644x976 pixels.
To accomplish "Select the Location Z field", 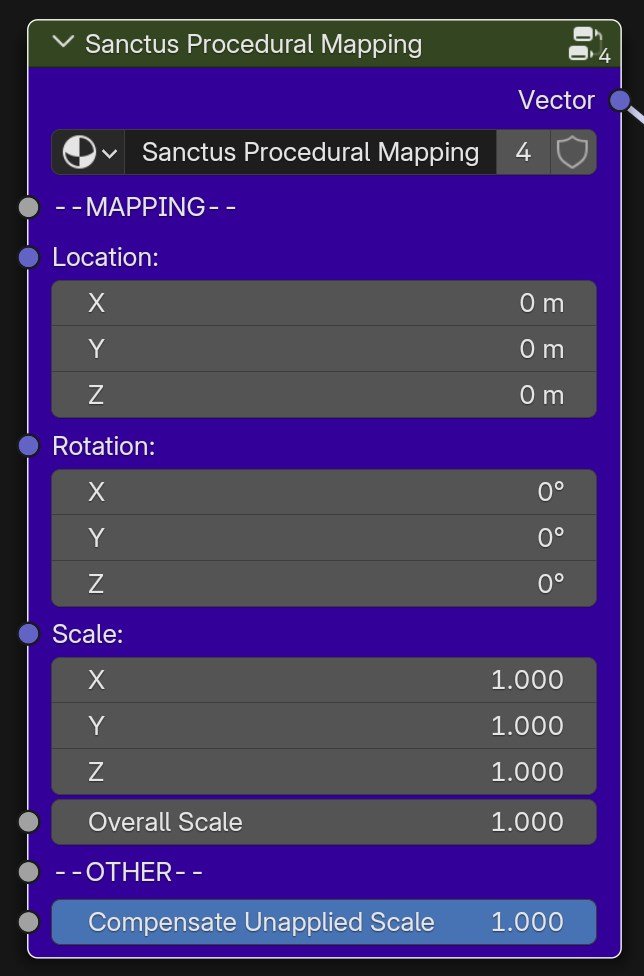I will [x=323, y=395].
